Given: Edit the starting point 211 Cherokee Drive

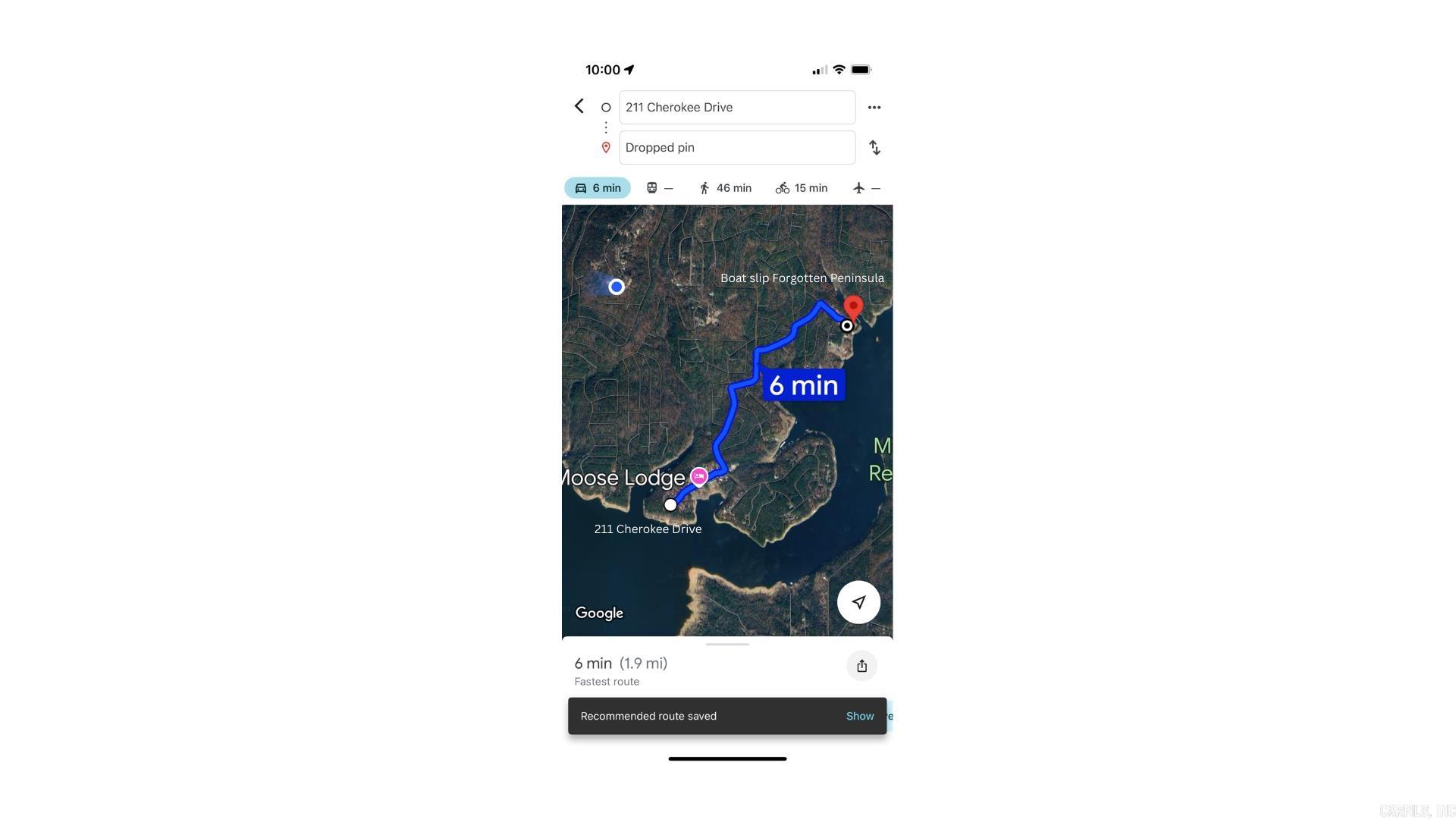Looking at the screenshot, I should click(x=736, y=108).
